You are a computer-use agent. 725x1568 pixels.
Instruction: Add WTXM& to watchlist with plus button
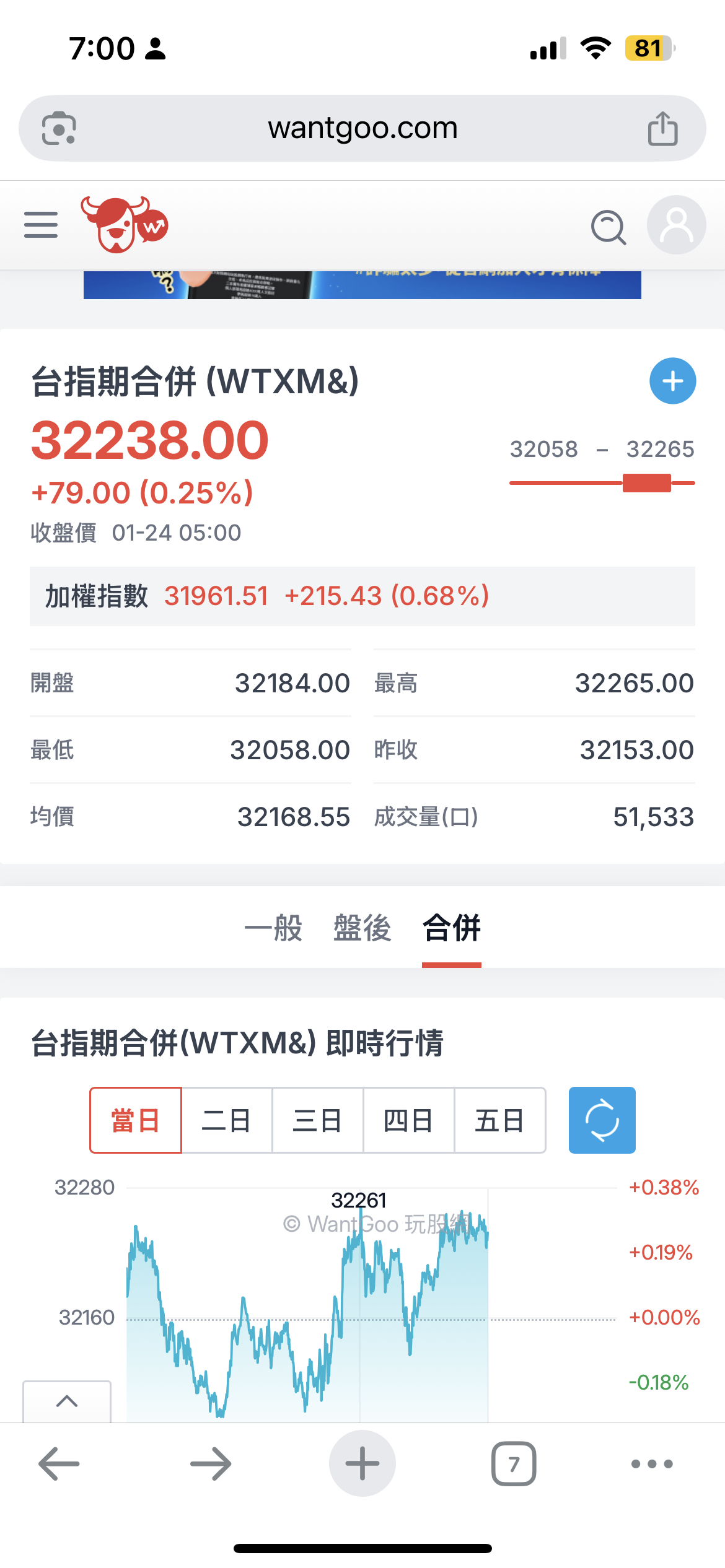tap(672, 381)
